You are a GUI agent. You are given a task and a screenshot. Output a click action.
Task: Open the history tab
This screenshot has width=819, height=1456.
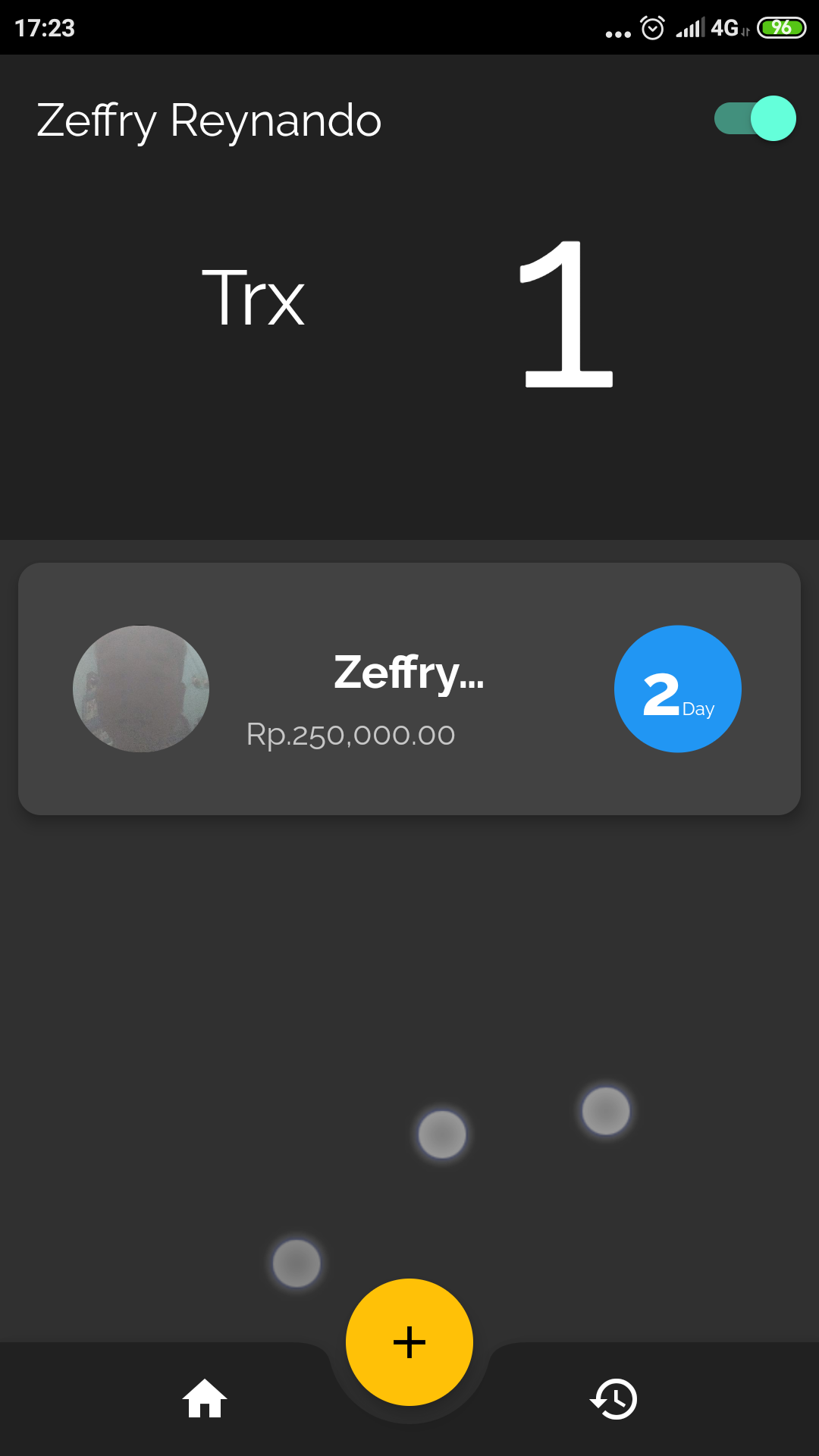tap(613, 1398)
